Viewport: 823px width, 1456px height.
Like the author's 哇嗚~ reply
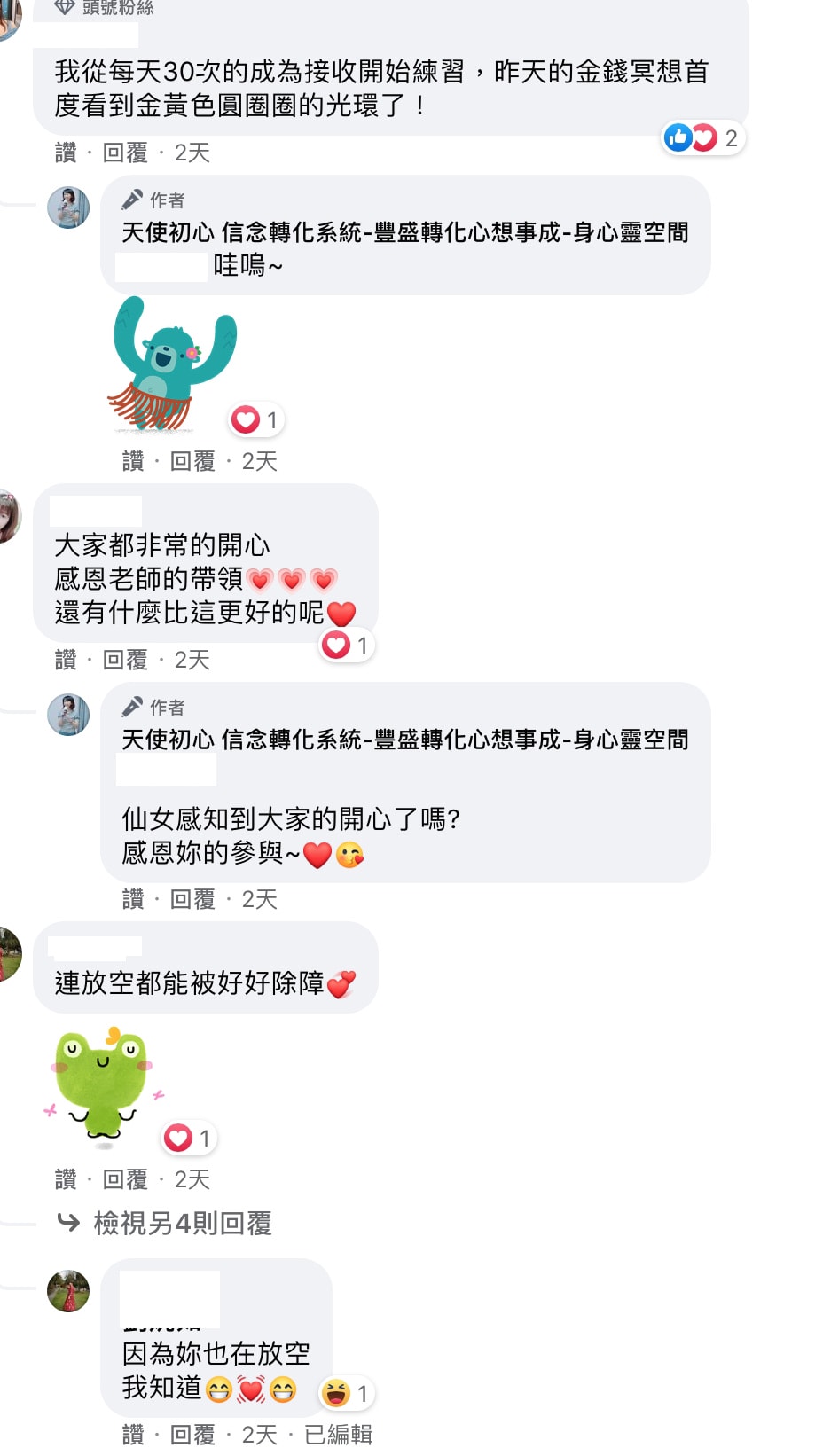[133, 462]
